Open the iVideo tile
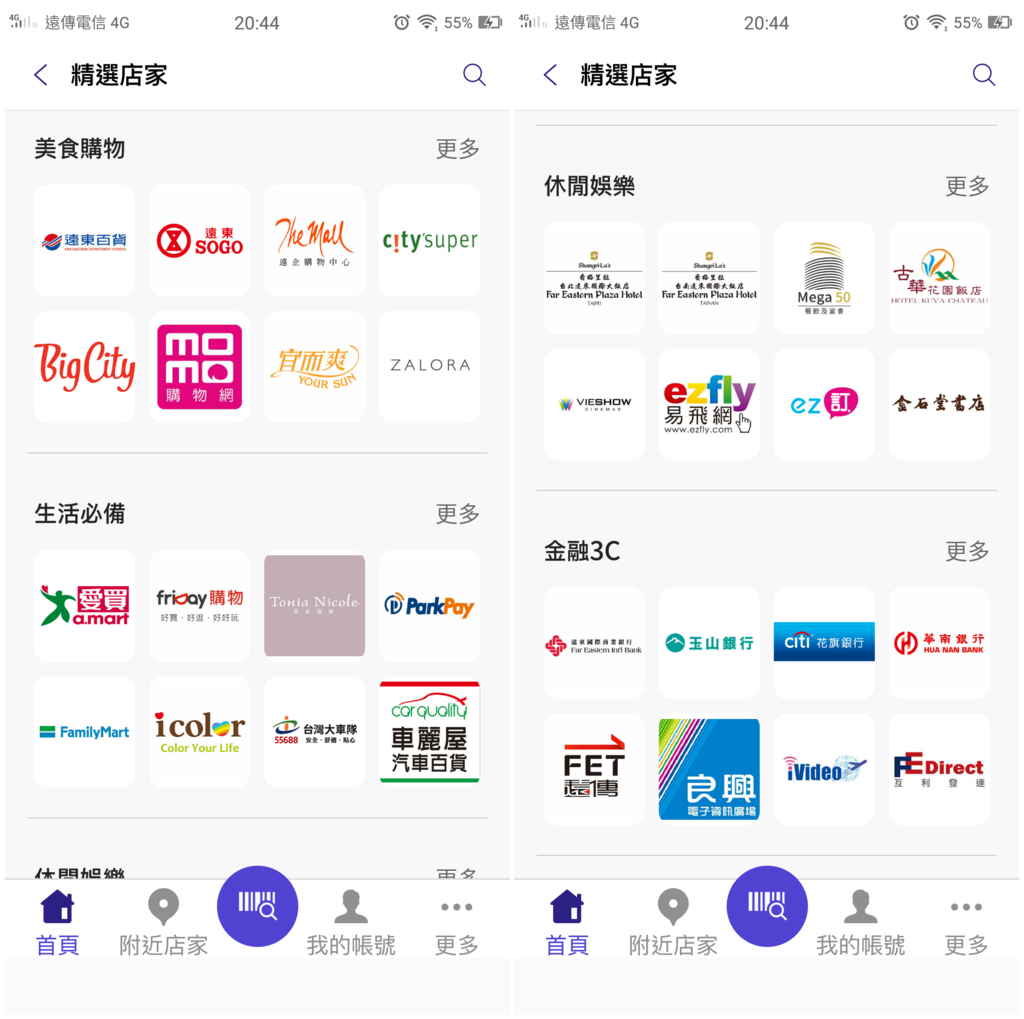The height and width of the screenshot is (1019, 1024). (824, 769)
